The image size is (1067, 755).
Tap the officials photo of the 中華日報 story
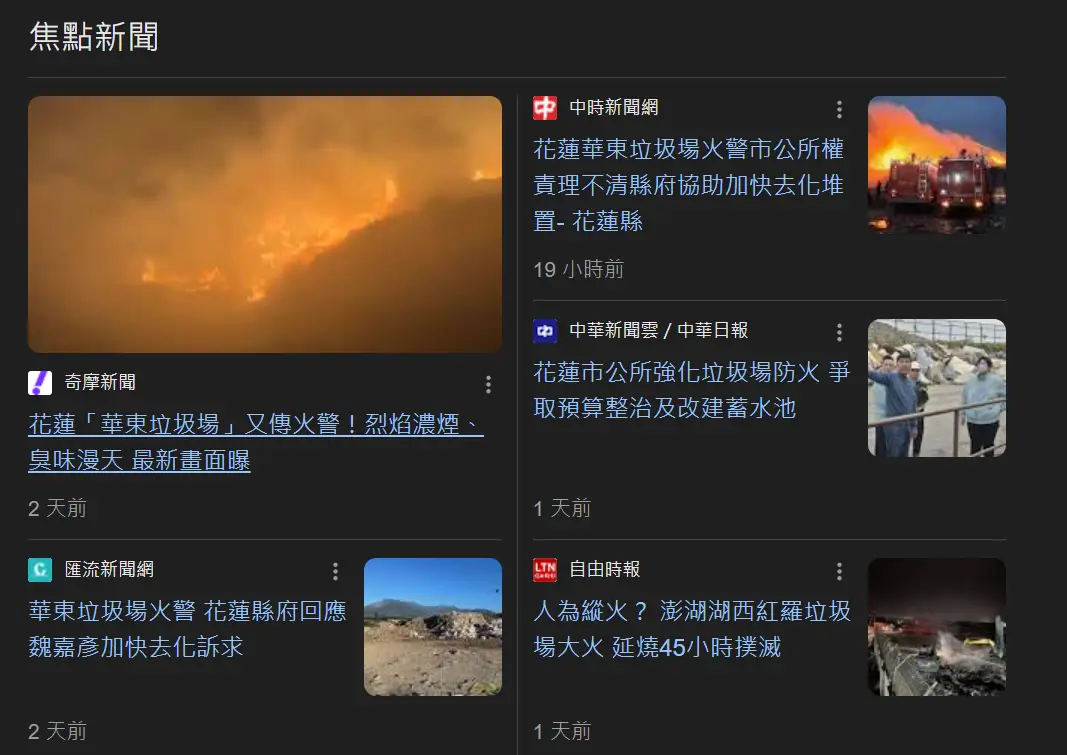pyautogui.click(x=936, y=388)
